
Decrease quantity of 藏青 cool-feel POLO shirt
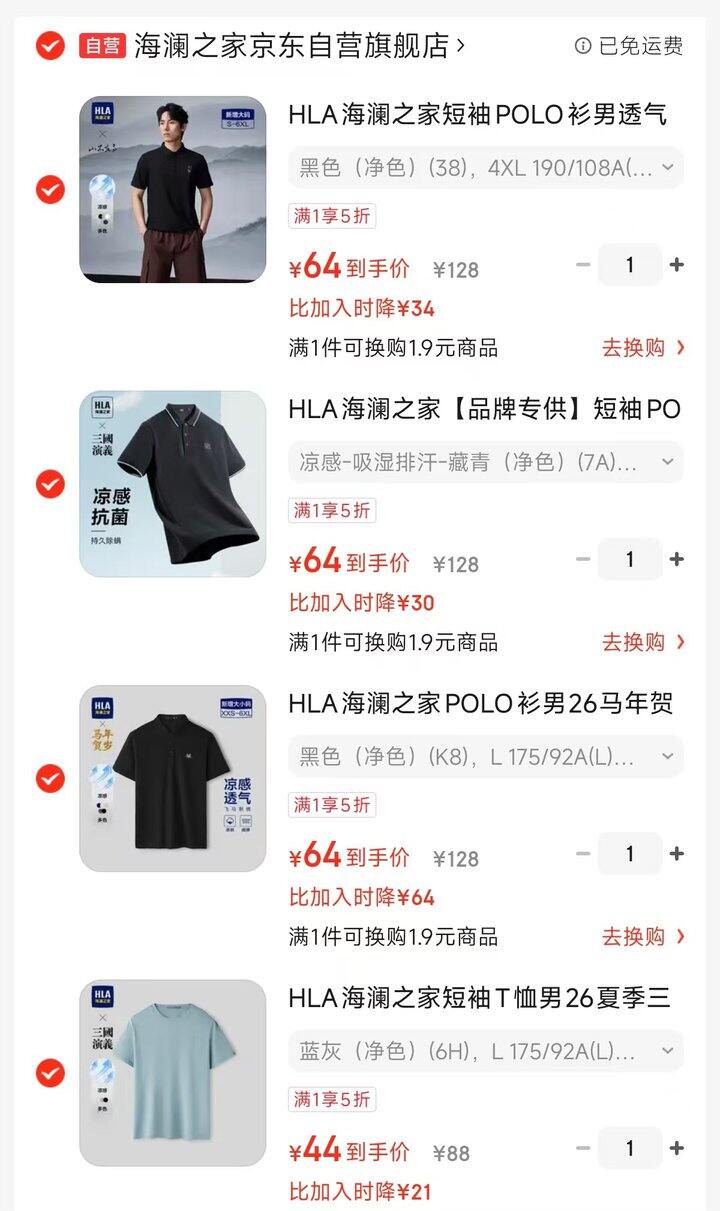point(583,559)
